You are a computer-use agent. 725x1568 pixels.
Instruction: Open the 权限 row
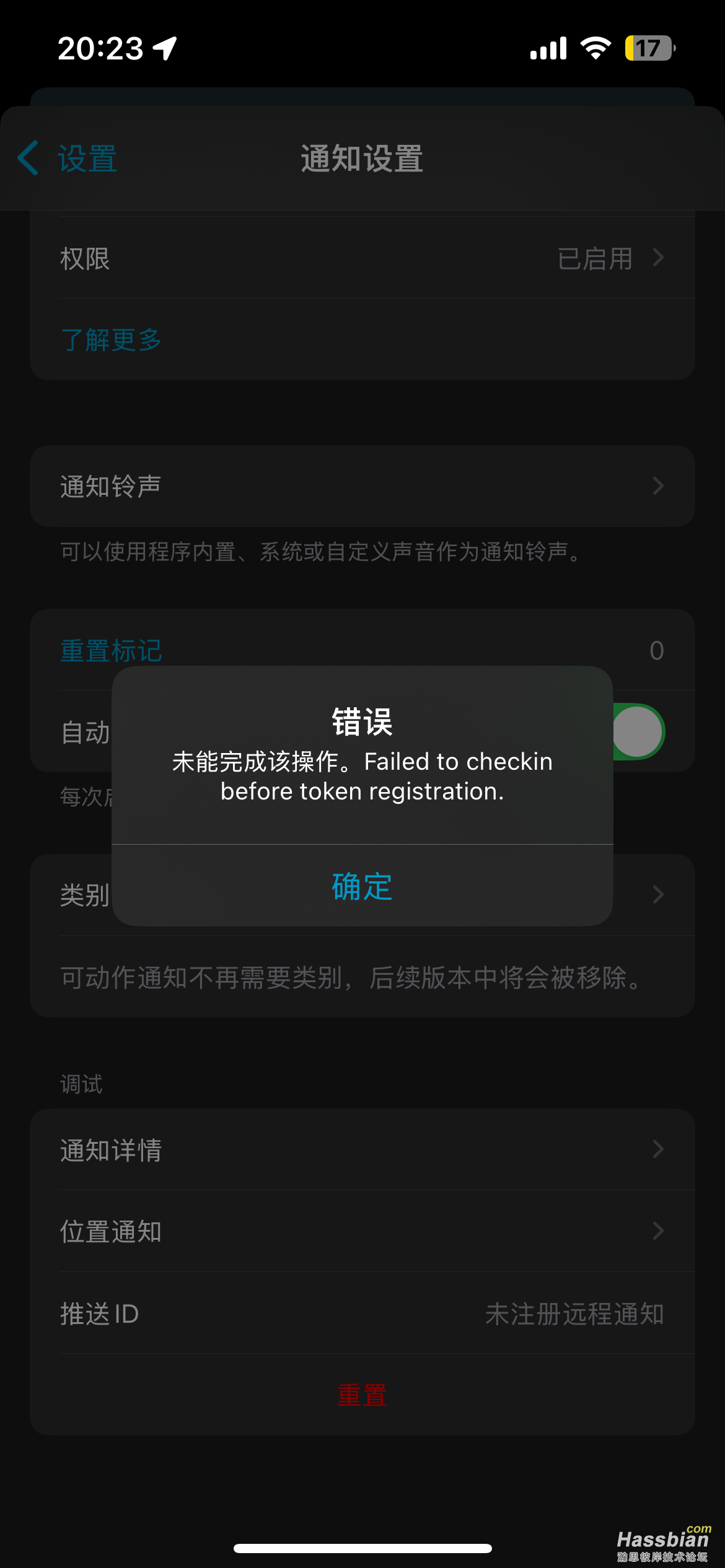(362, 258)
